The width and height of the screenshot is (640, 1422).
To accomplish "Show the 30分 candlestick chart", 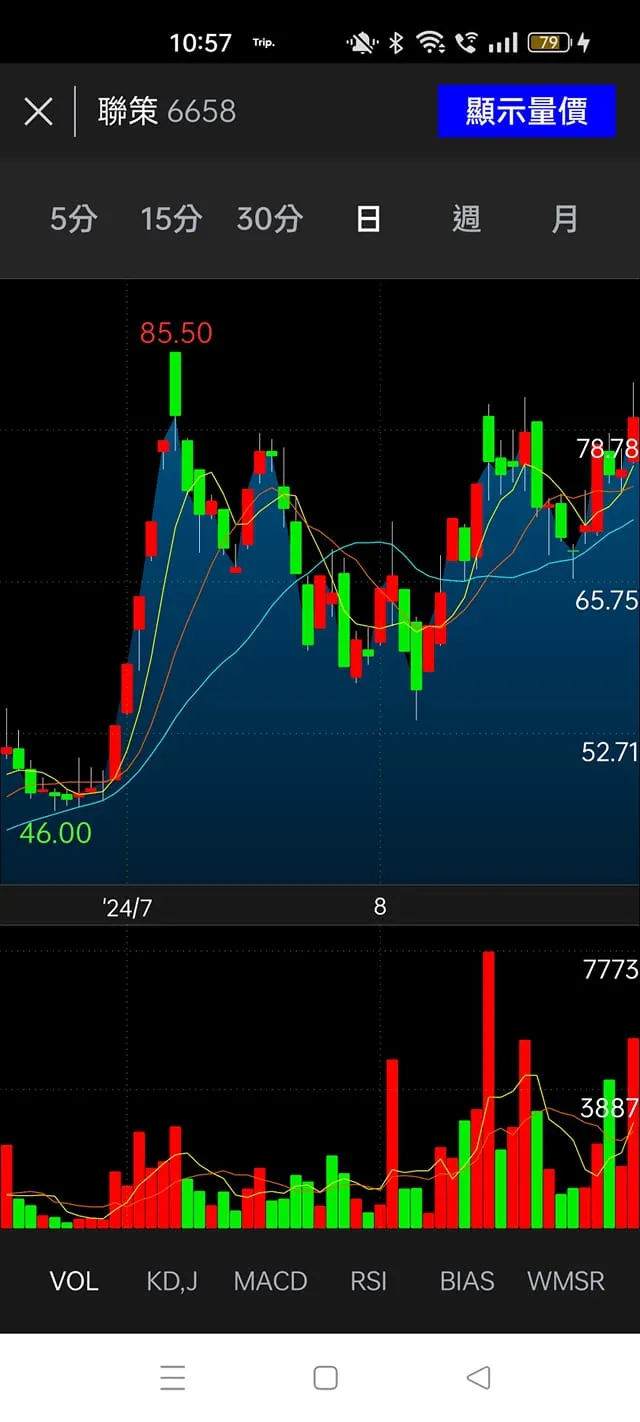I will coord(269,219).
